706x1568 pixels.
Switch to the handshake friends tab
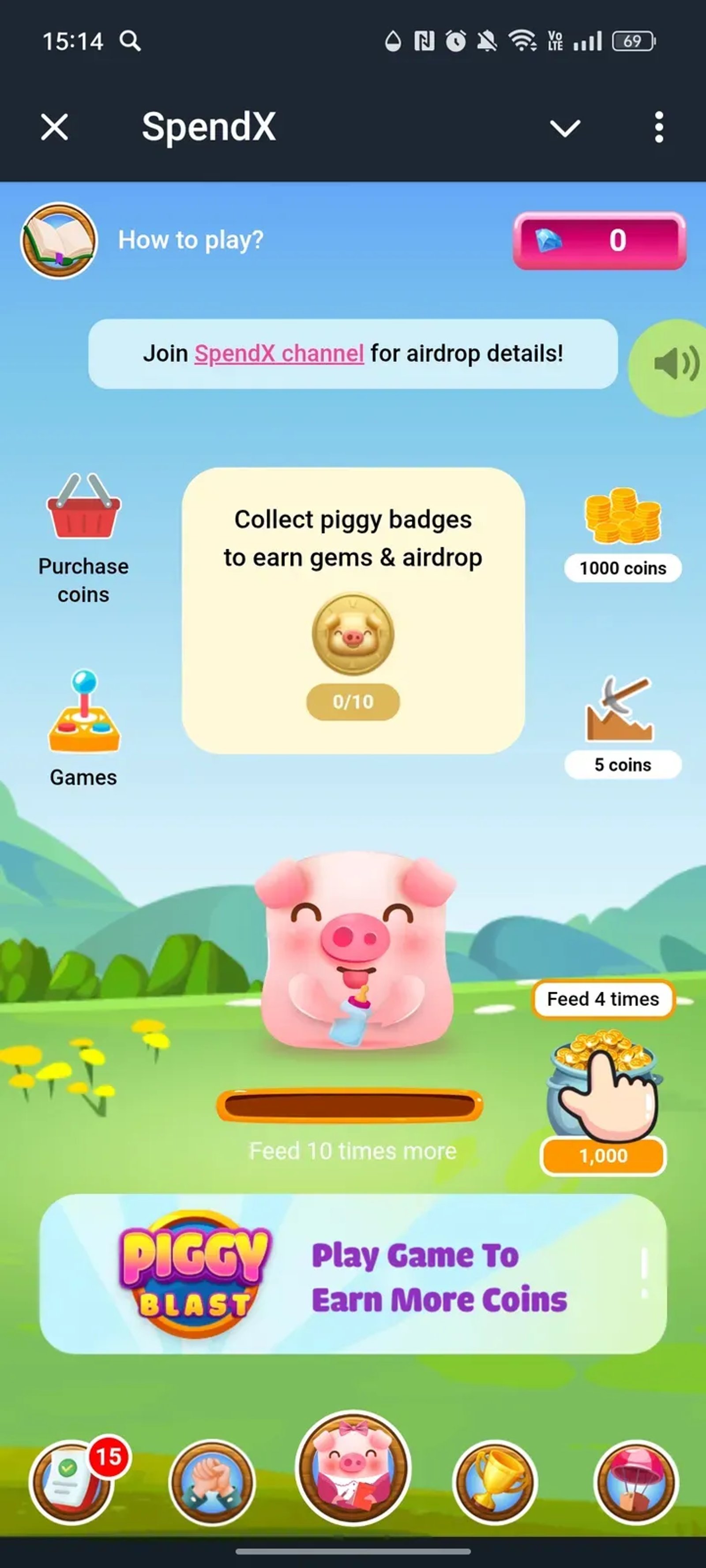(x=212, y=1482)
